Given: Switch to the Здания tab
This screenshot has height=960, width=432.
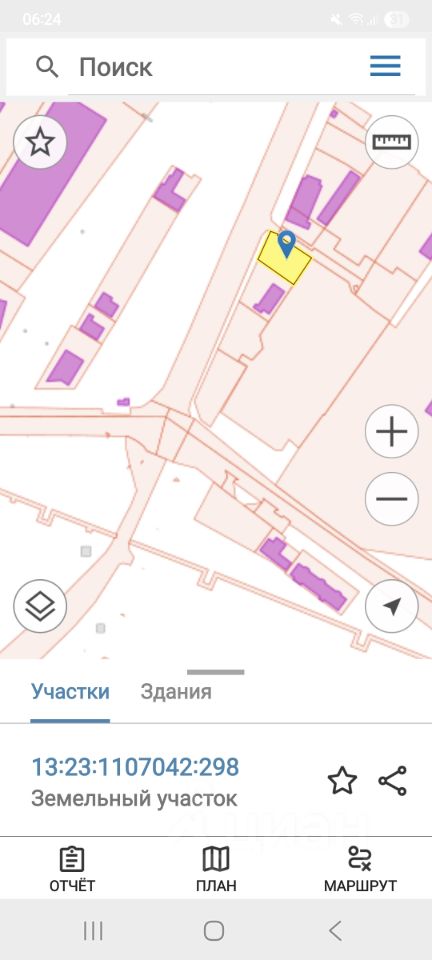Looking at the screenshot, I should pyautogui.click(x=176, y=692).
